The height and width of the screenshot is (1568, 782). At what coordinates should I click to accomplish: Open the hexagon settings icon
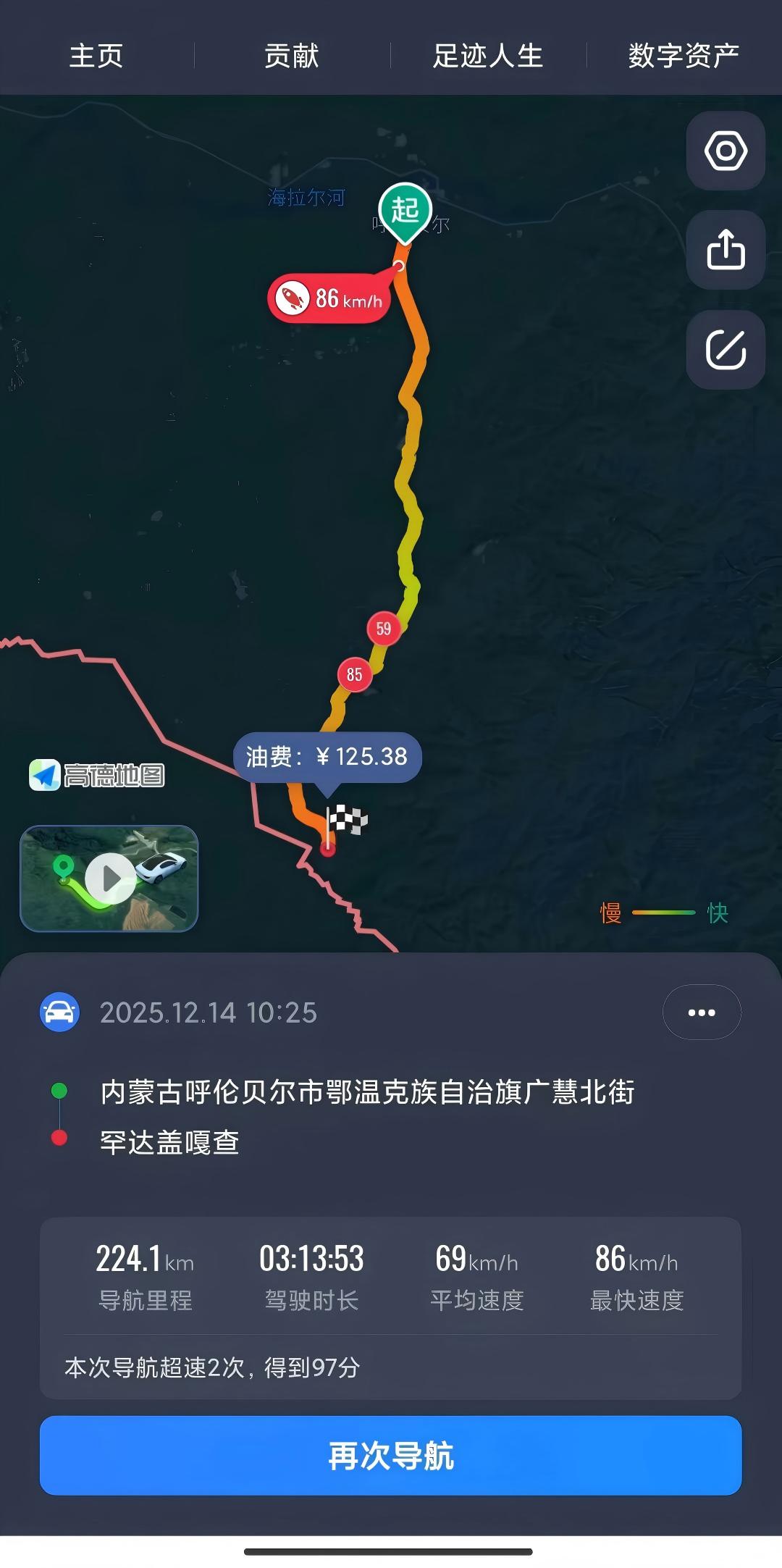tap(726, 151)
